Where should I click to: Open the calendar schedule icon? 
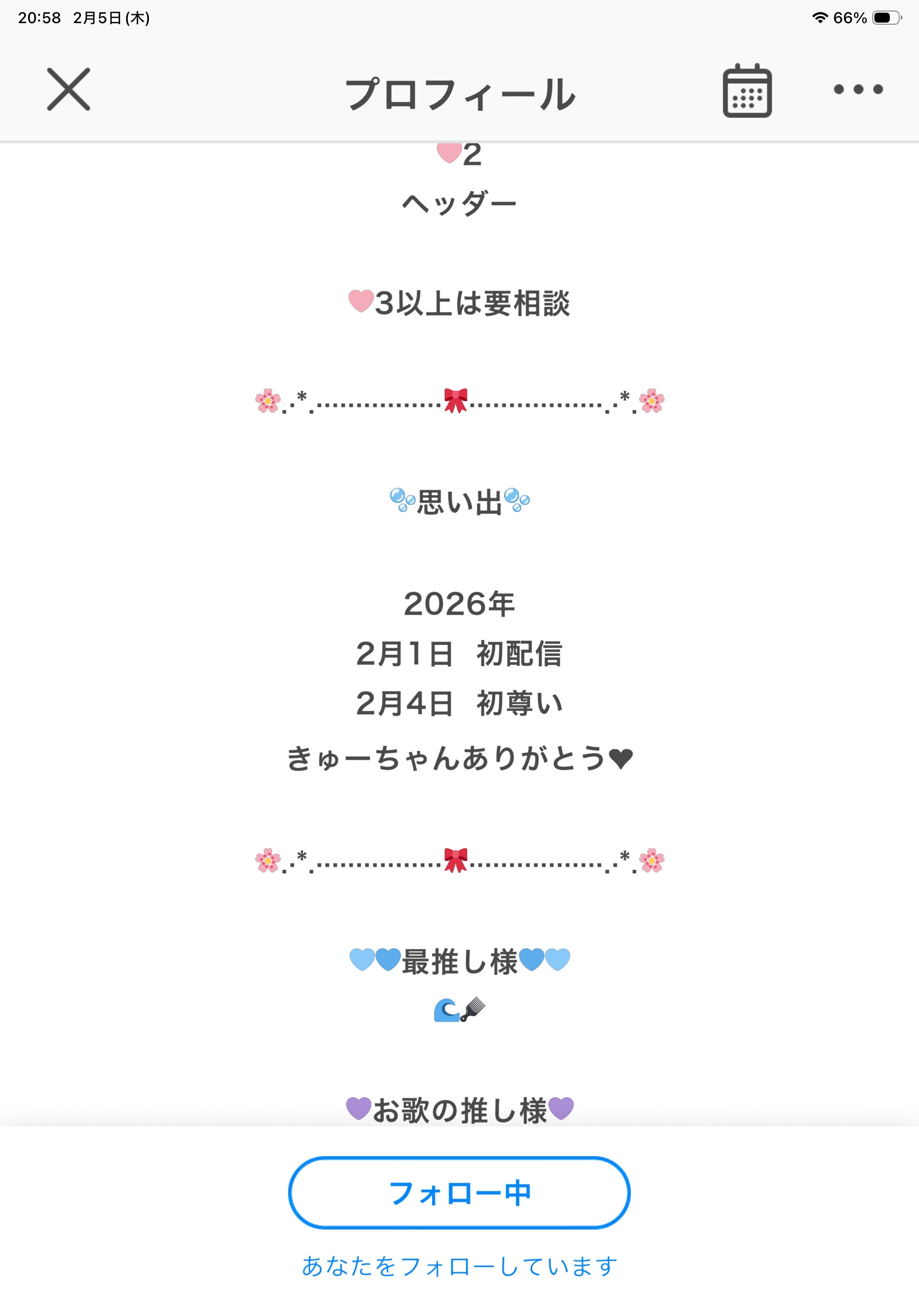[747, 90]
